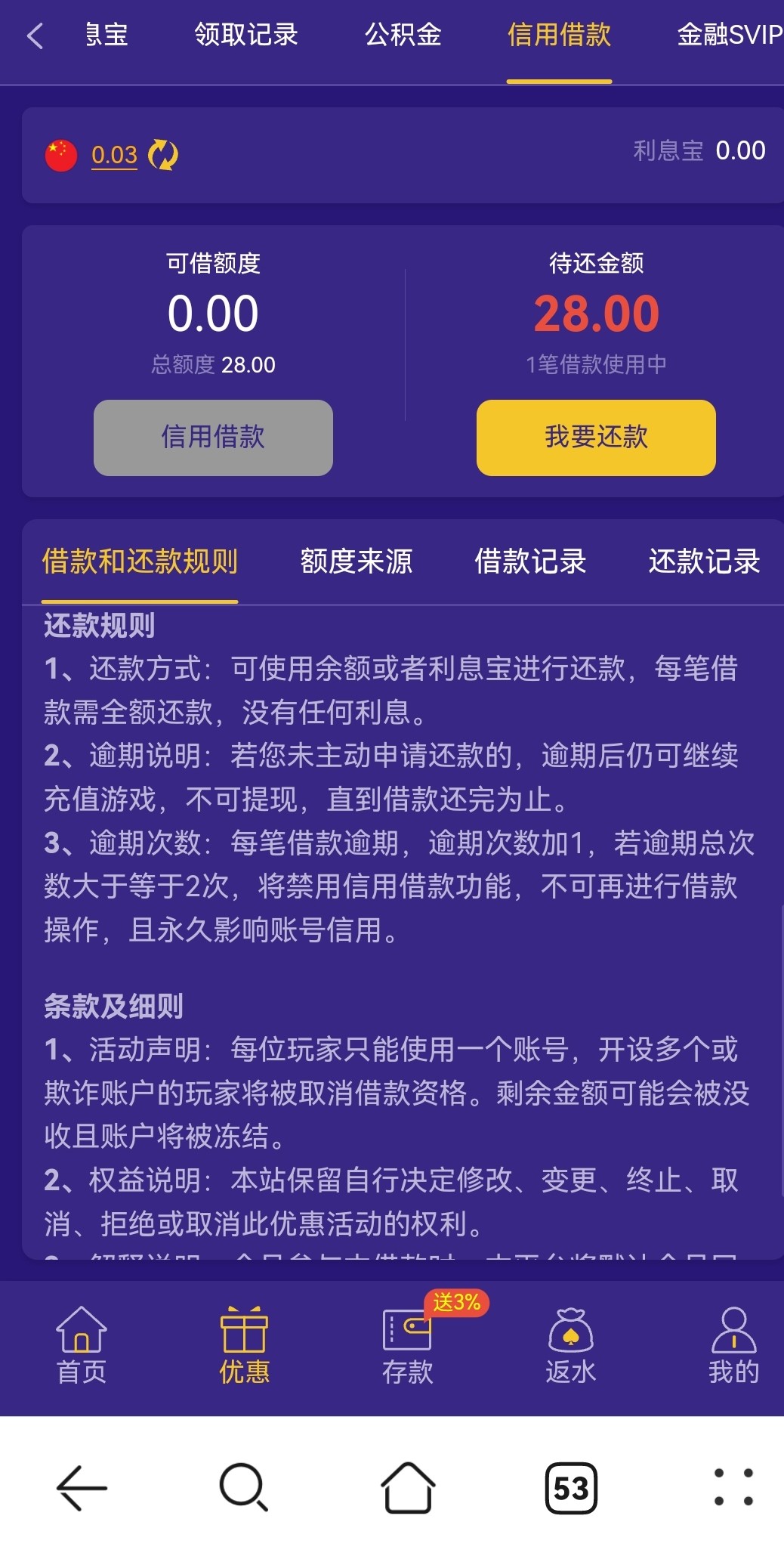Open the browser's four-dot menu
784x1559 pixels.
tap(733, 1488)
